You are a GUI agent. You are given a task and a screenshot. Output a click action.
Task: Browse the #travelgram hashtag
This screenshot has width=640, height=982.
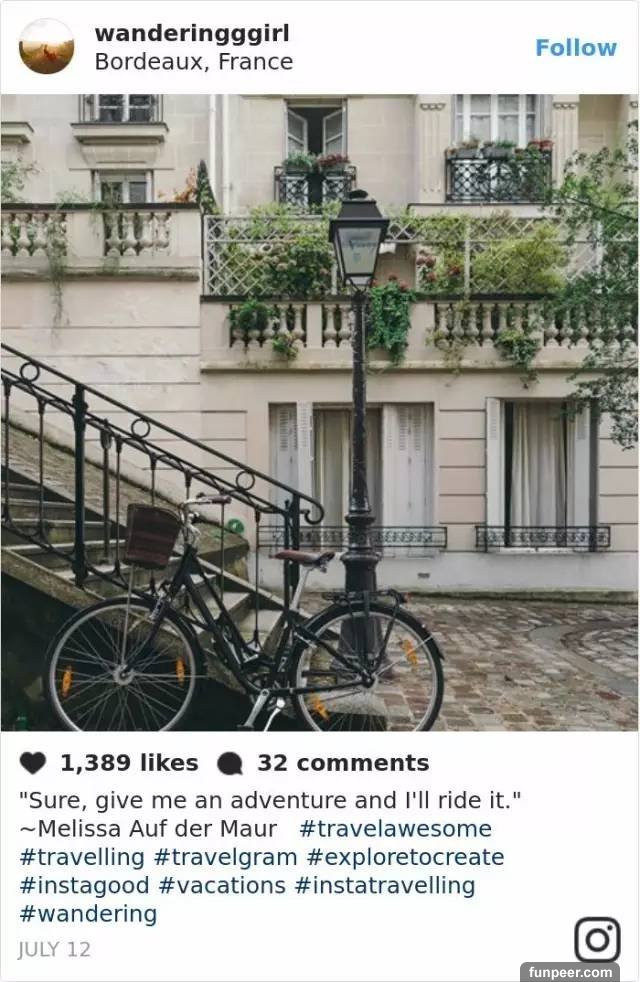pos(225,857)
